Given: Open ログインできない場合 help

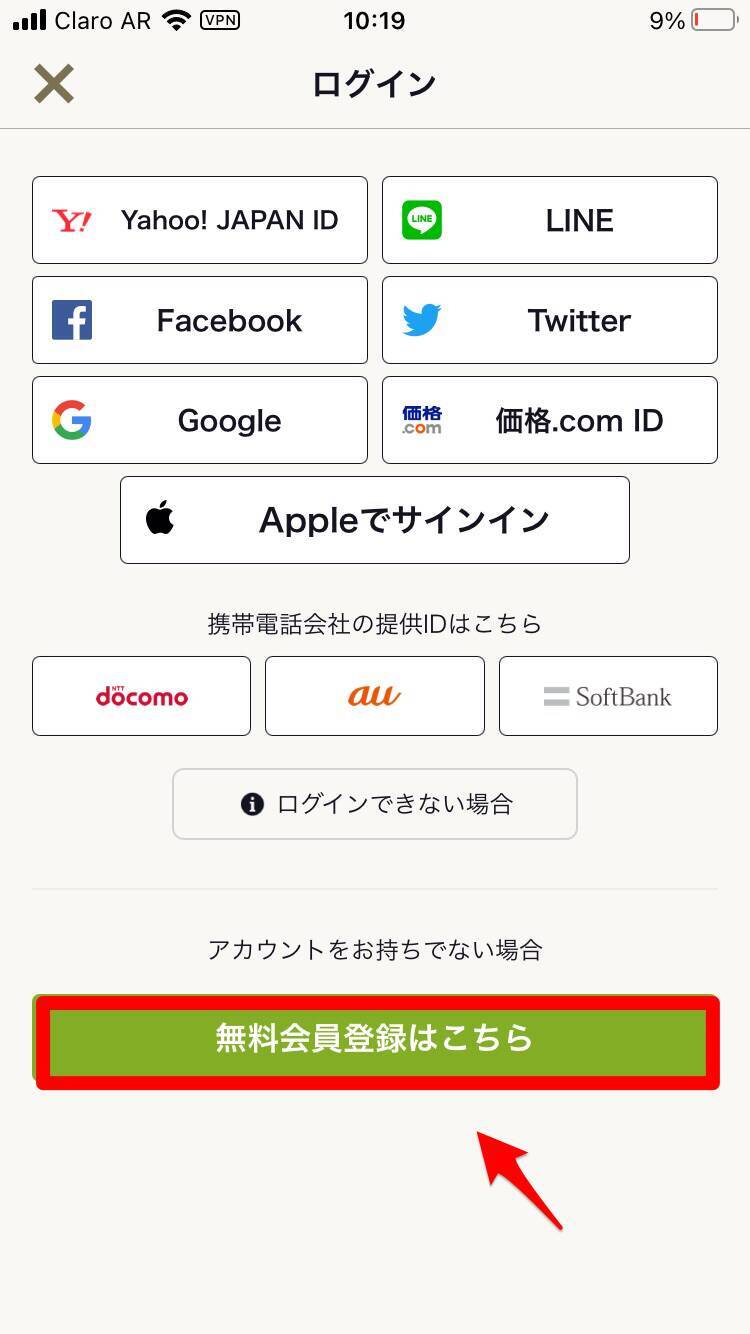Looking at the screenshot, I should (375, 804).
